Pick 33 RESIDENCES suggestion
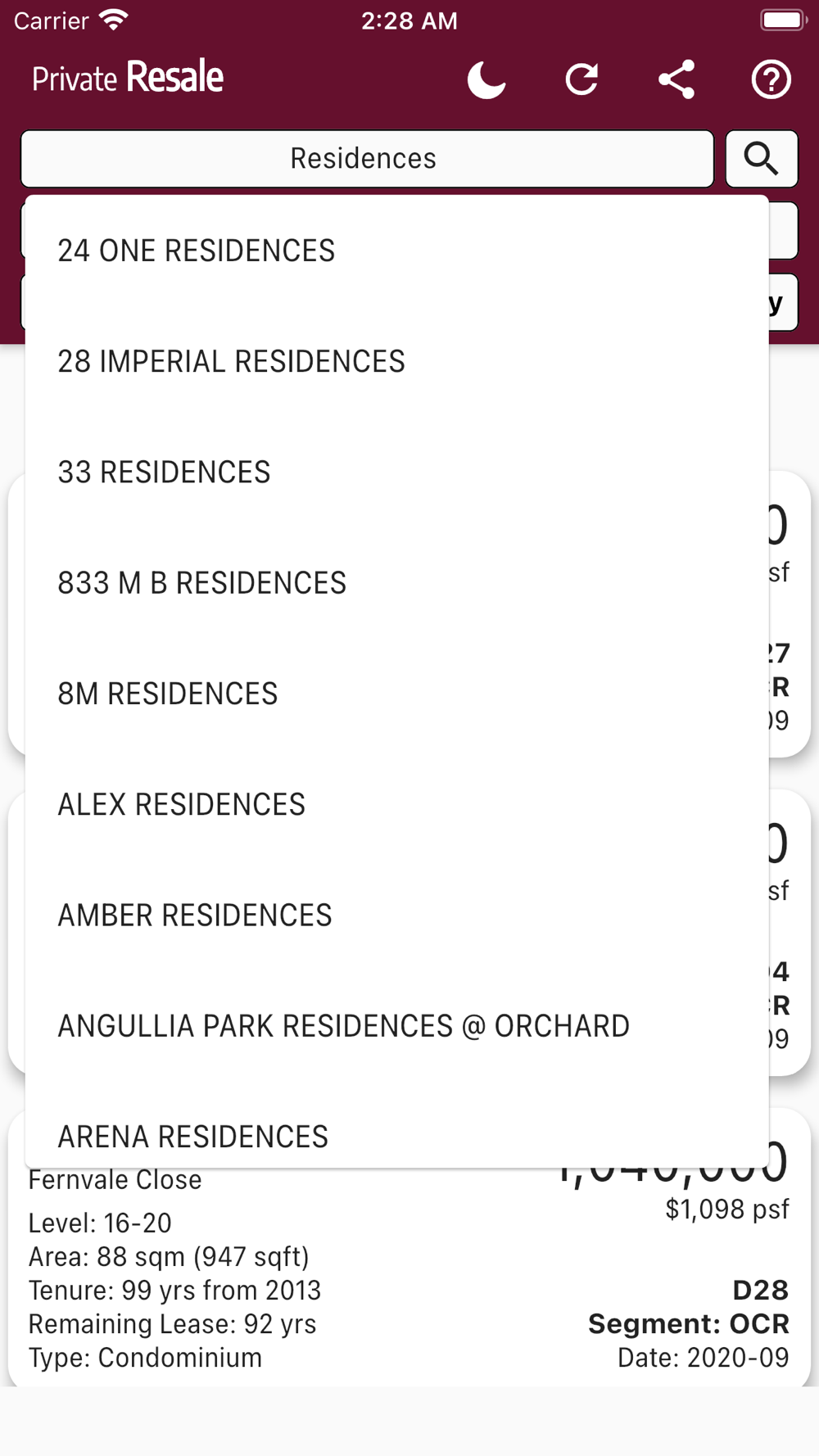Screen dimensions: 819x1456 pos(396,472)
